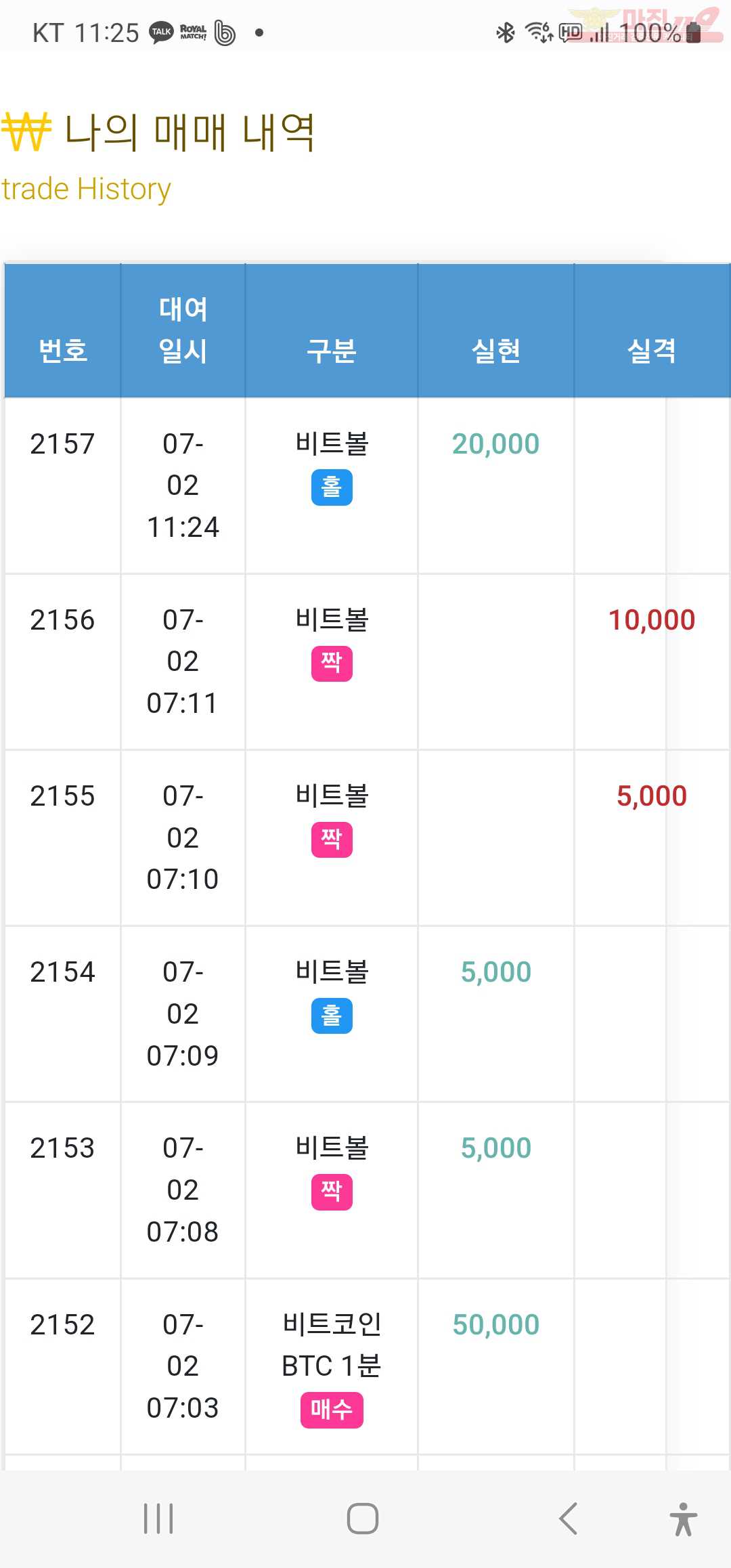
Task: Open the recent apps view
Action: [158, 1519]
